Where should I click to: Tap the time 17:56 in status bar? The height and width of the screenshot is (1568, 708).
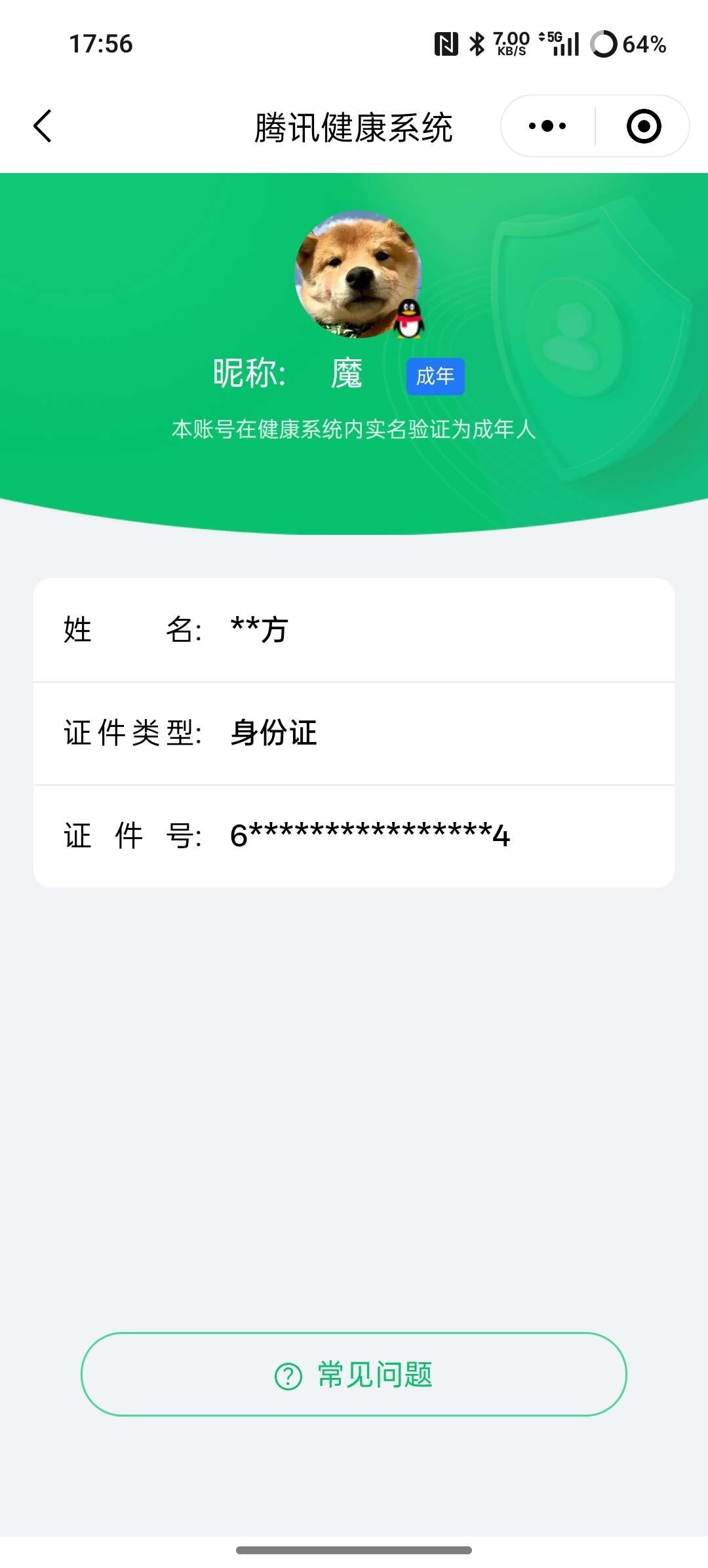(100, 45)
